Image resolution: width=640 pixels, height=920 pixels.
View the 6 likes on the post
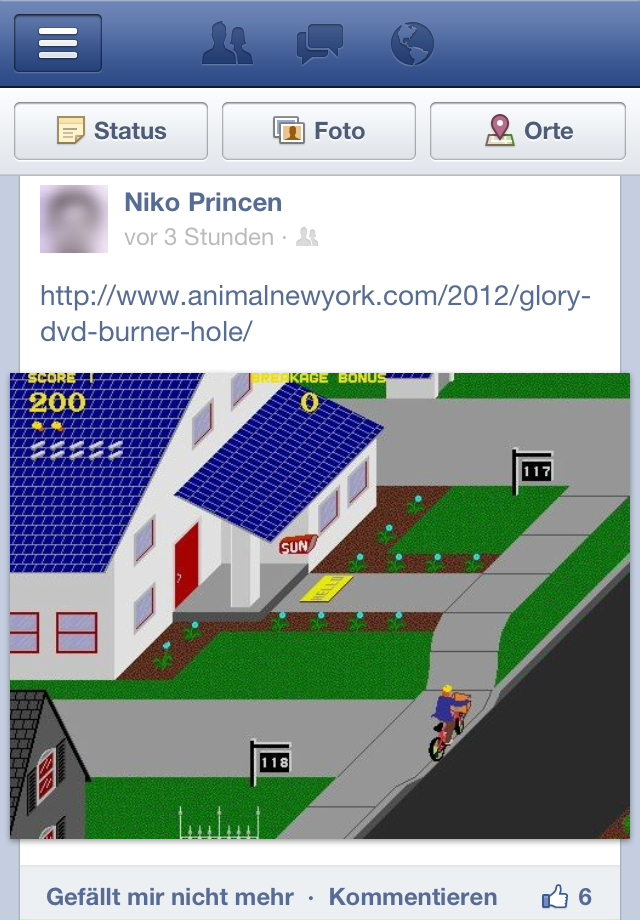point(567,896)
